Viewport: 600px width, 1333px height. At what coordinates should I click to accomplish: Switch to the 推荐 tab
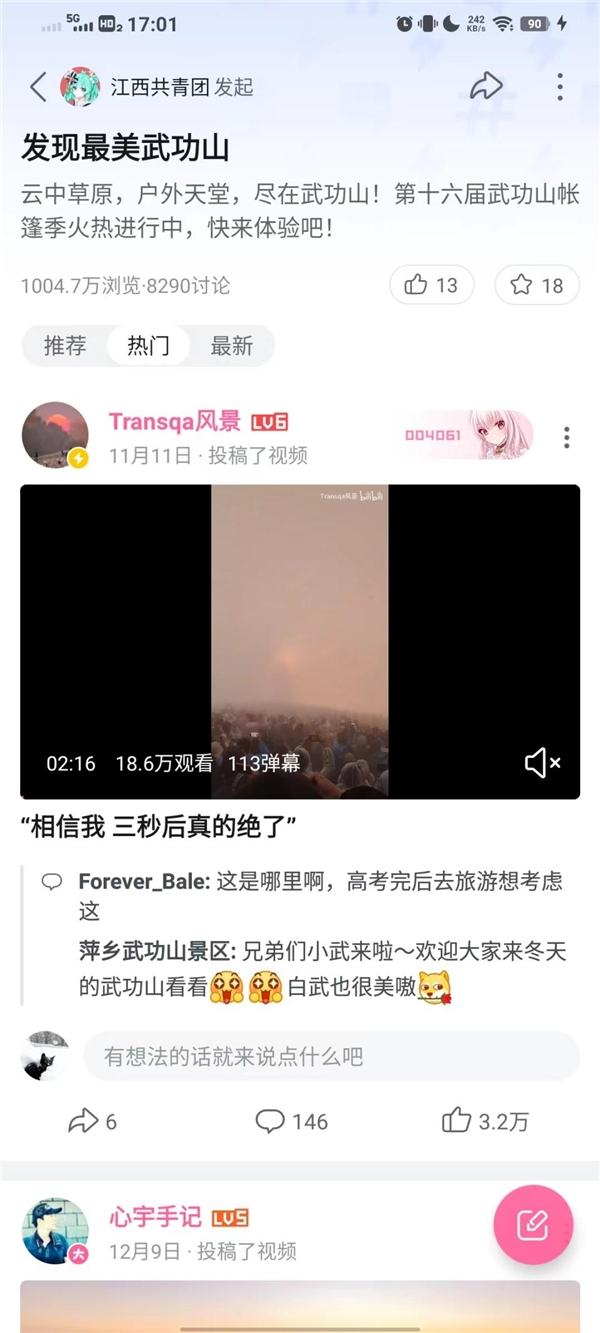(x=65, y=346)
